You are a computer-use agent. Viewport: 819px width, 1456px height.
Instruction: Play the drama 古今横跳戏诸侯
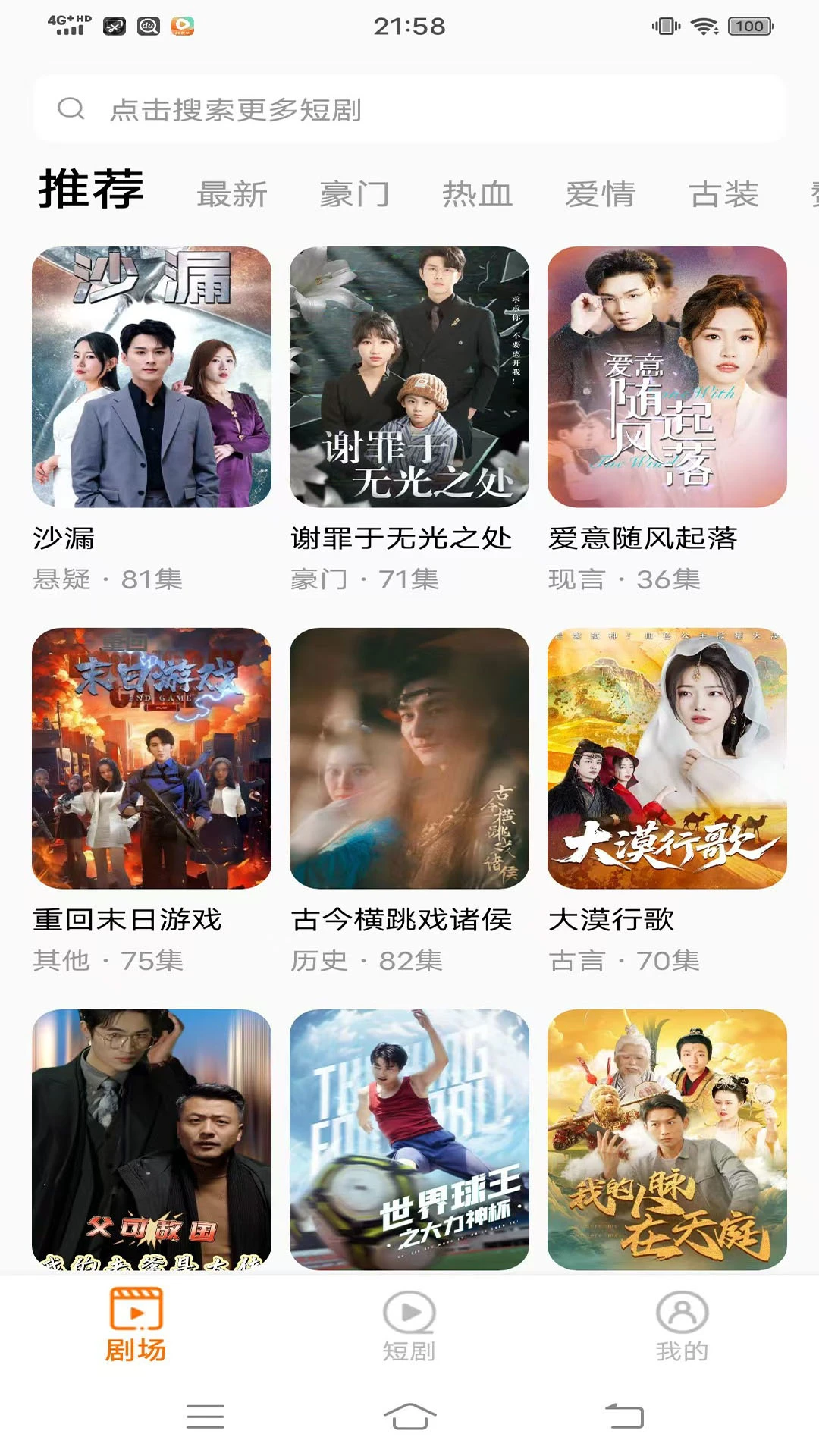point(409,758)
